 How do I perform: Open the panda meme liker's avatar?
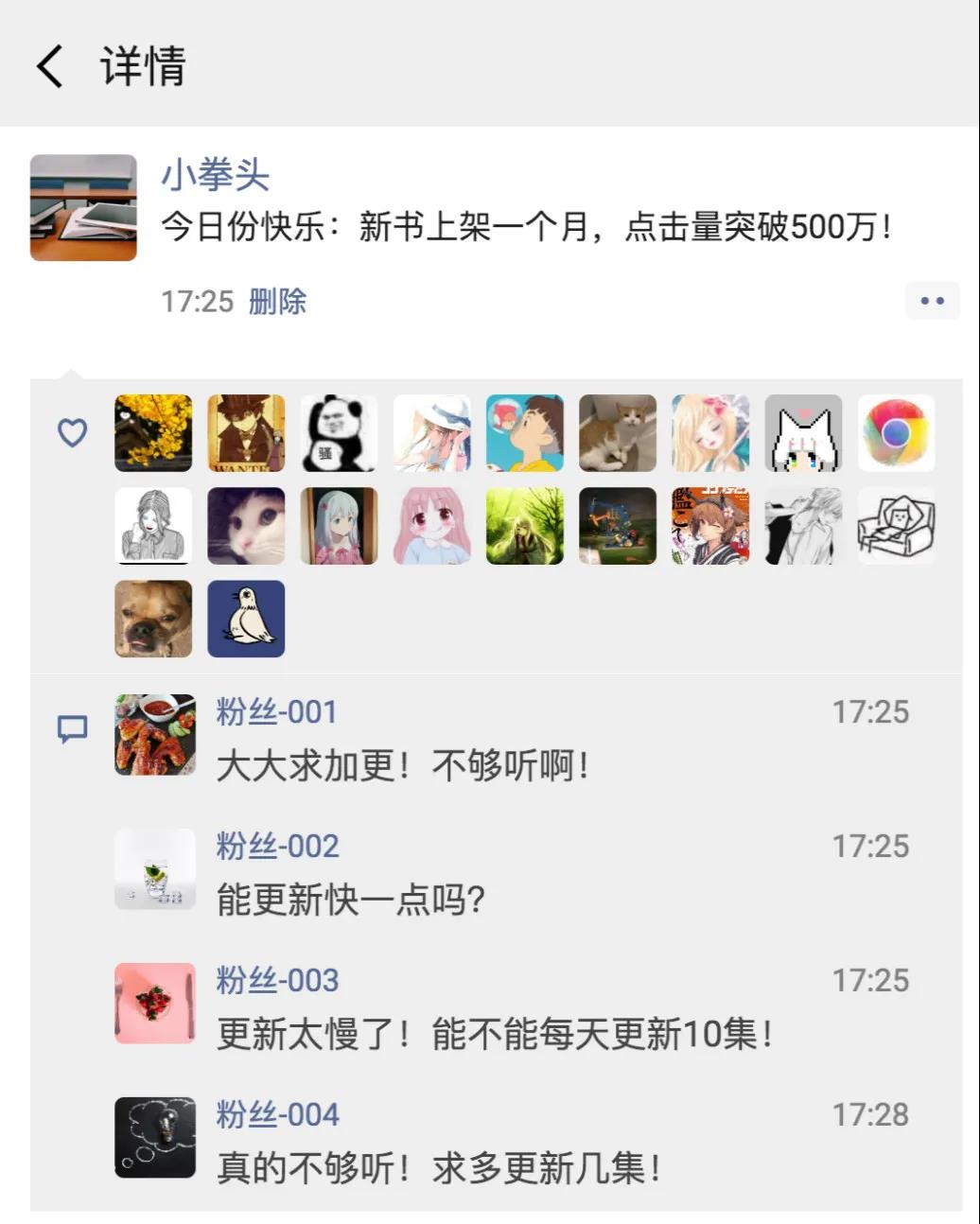339,433
